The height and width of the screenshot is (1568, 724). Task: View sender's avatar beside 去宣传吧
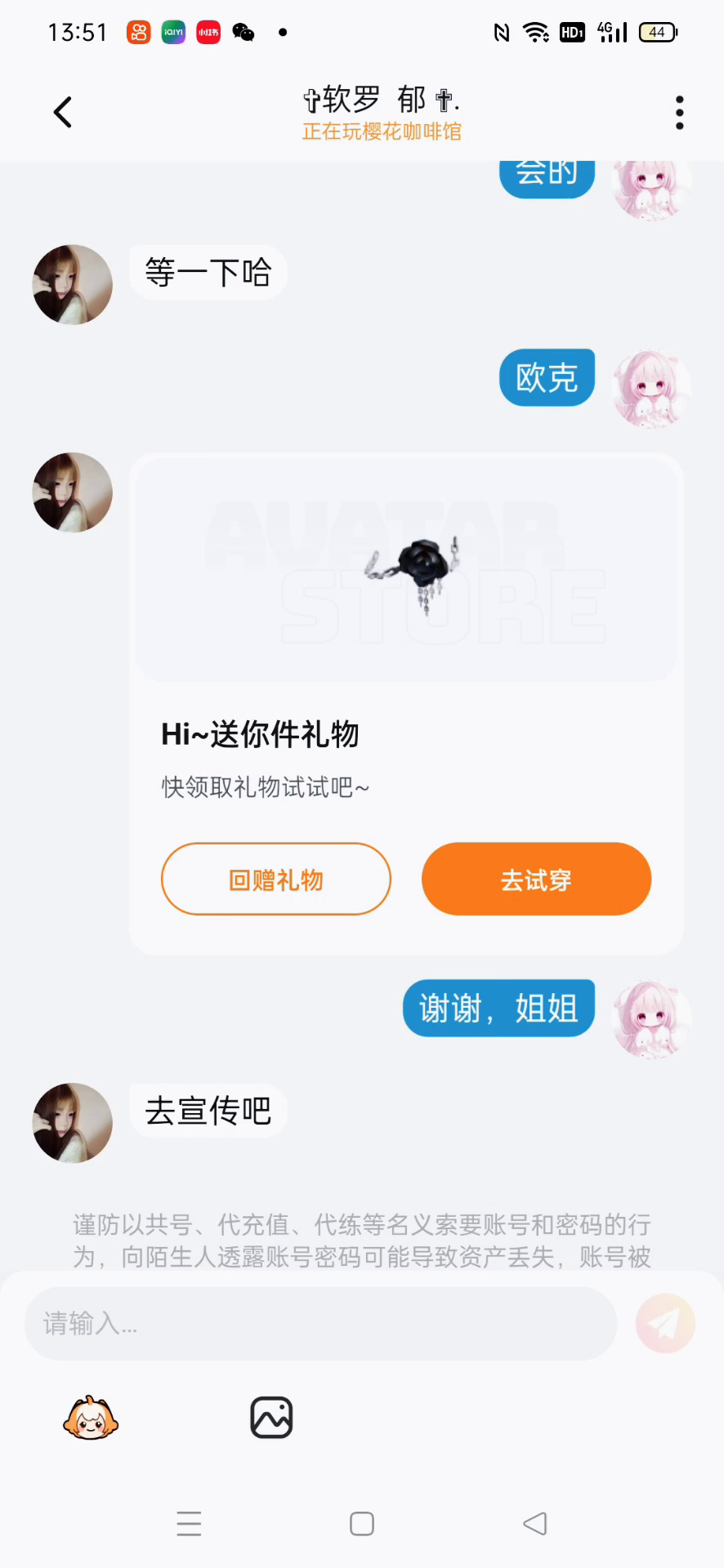[73, 1123]
